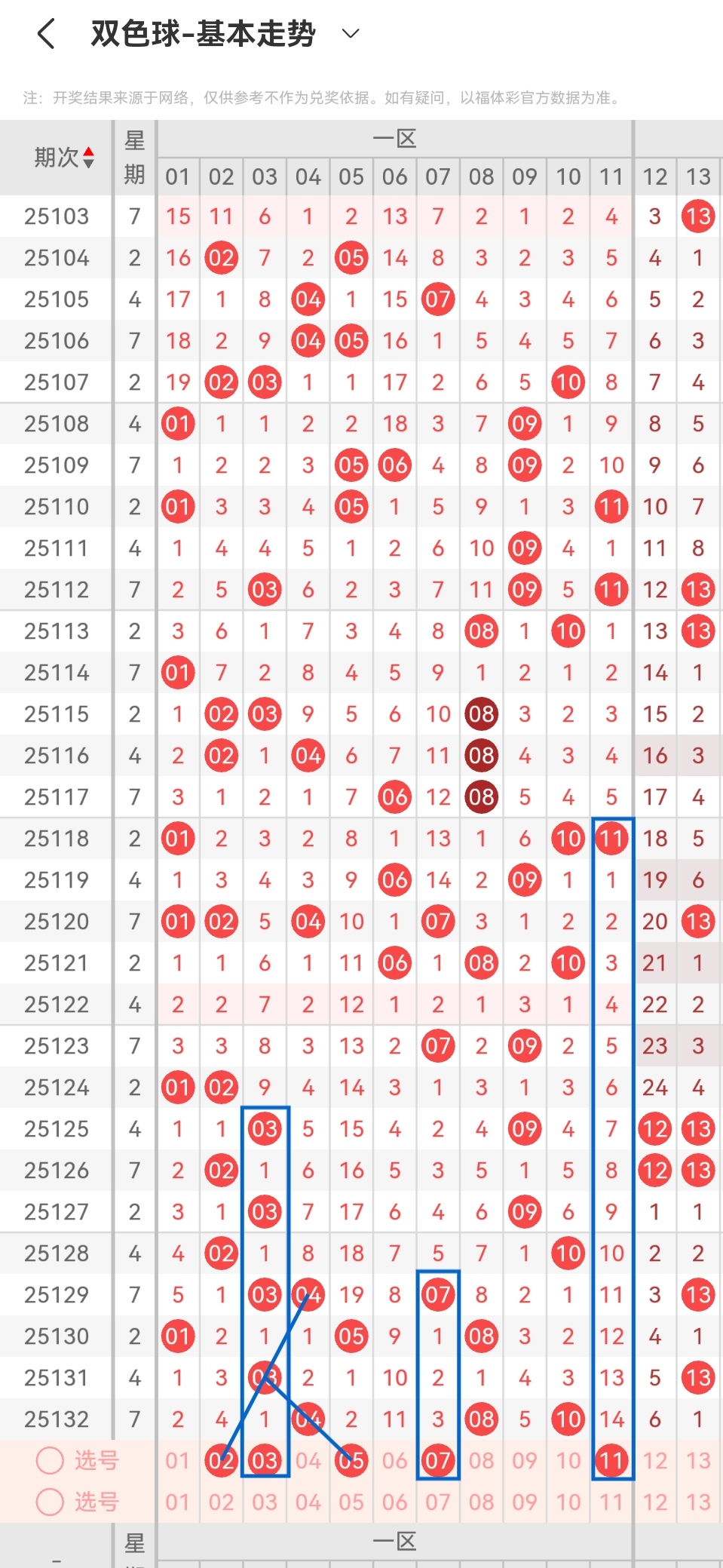Deselect highlighted ball 05 in the 选号 row
Image resolution: width=723 pixels, height=1568 pixels.
pos(351,1461)
